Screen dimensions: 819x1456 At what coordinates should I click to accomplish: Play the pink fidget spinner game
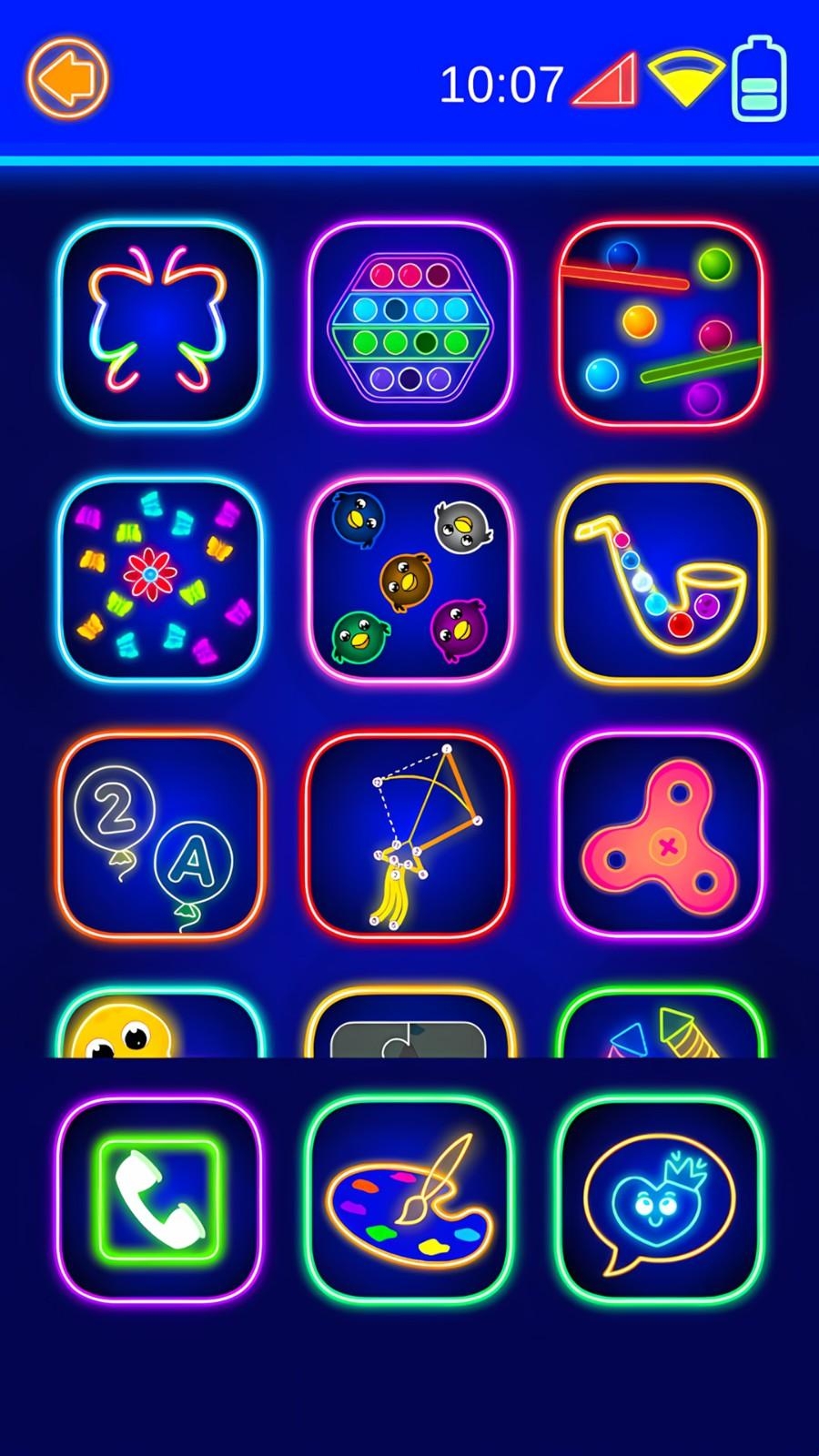pos(661,834)
